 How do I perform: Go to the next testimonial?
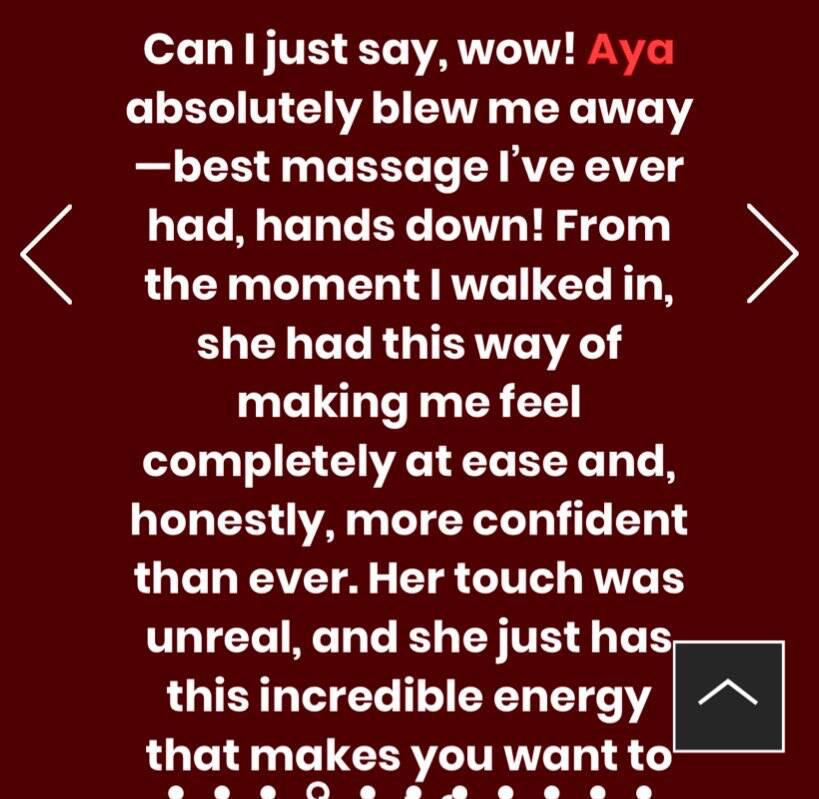click(x=772, y=254)
